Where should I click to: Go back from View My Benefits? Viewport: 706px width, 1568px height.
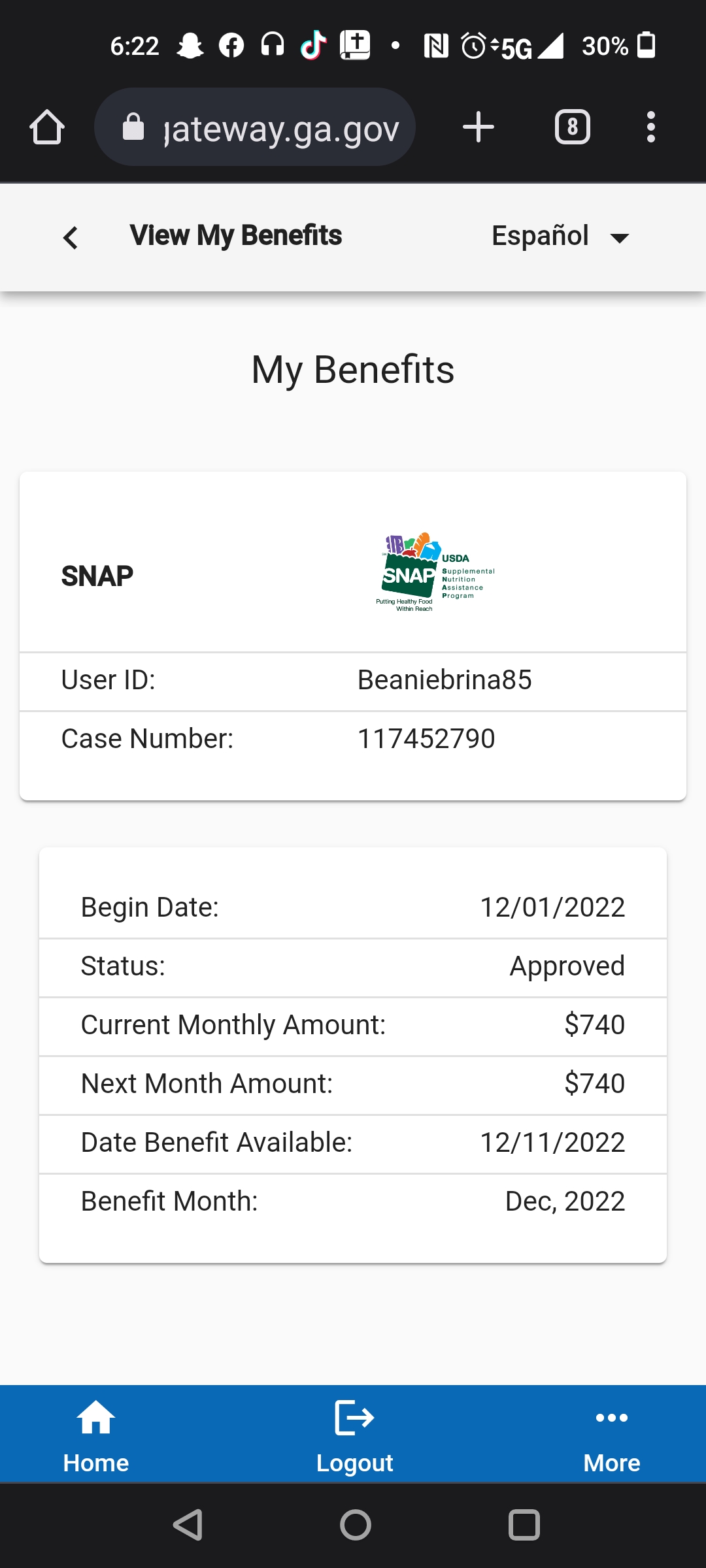tap(71, 237)
